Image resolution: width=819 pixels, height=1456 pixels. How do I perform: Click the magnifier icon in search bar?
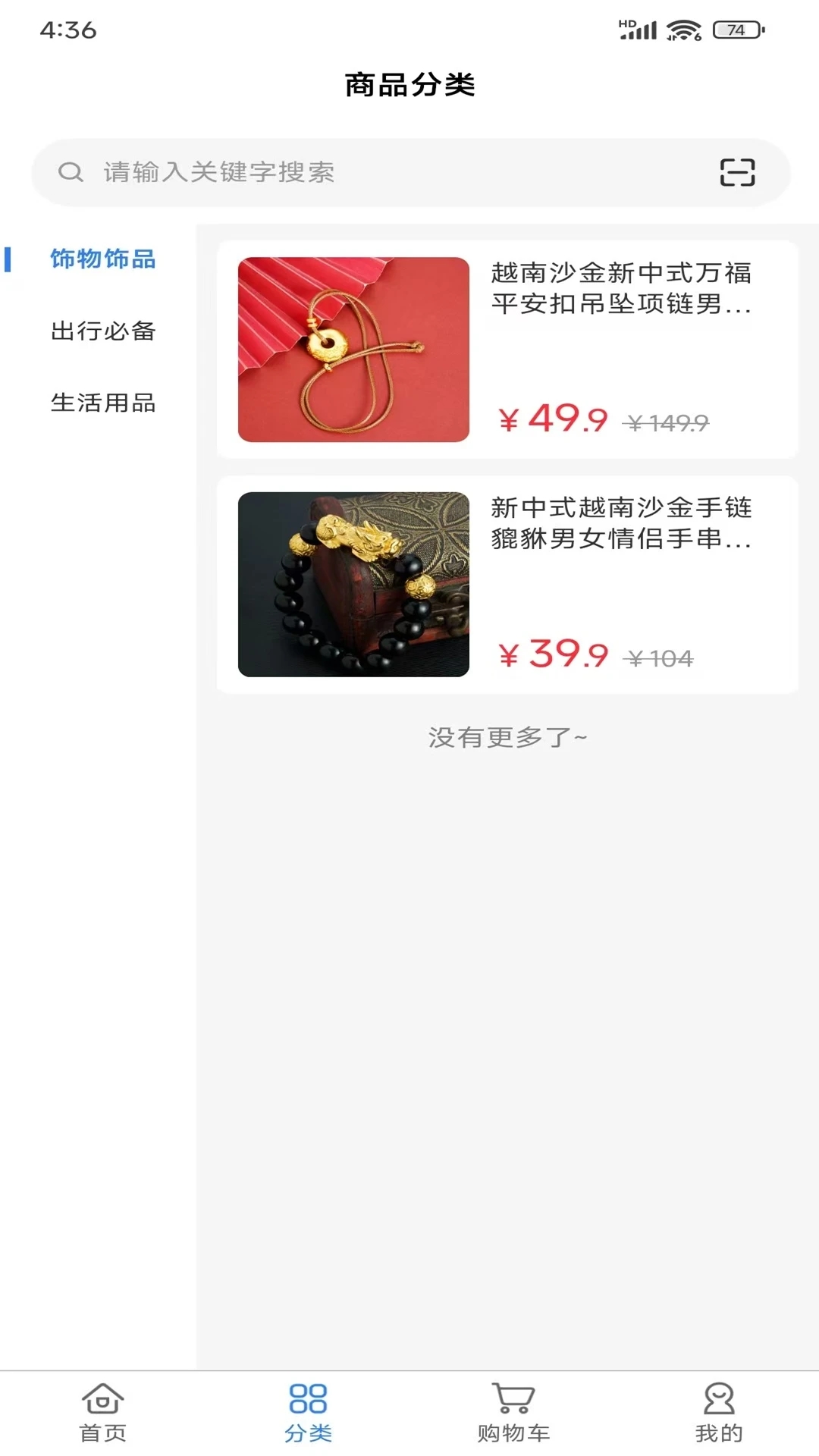71,172
